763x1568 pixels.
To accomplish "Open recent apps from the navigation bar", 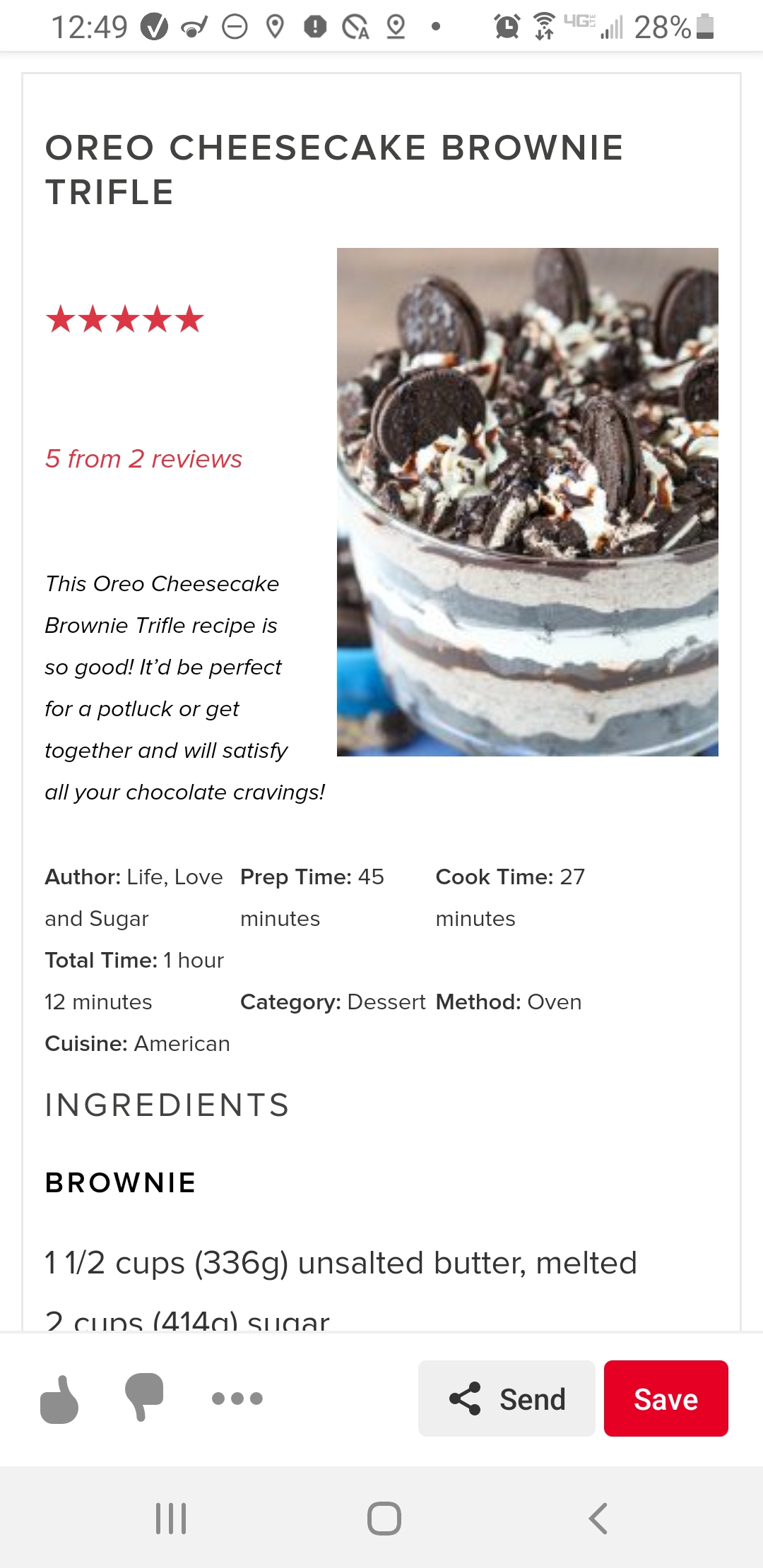I will click(171, 1518).
